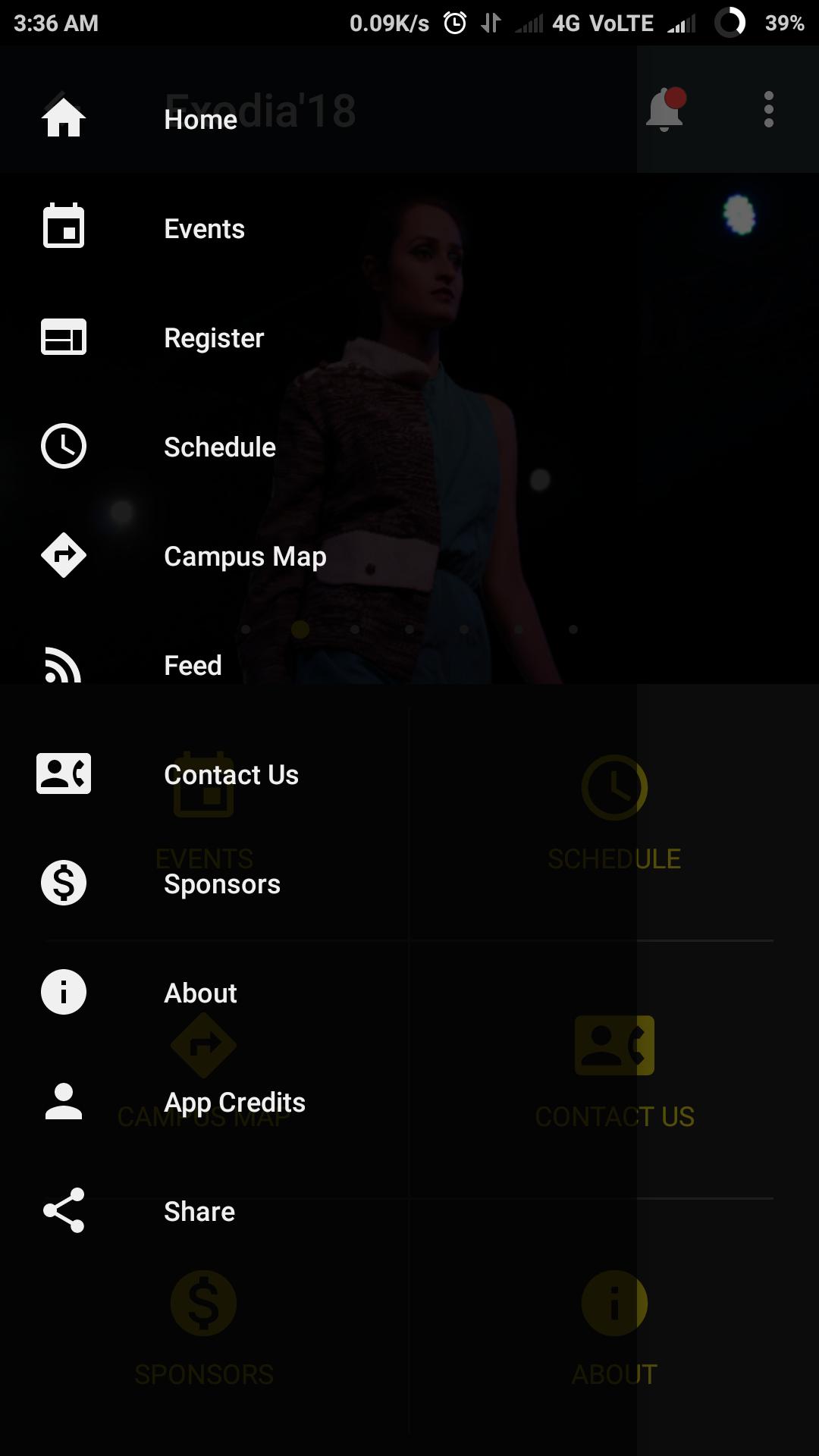Image resolution: width=819 pixels, height=1456 pixels.
Task: Open Campus Map from the drawer
Action: [244, 556]
